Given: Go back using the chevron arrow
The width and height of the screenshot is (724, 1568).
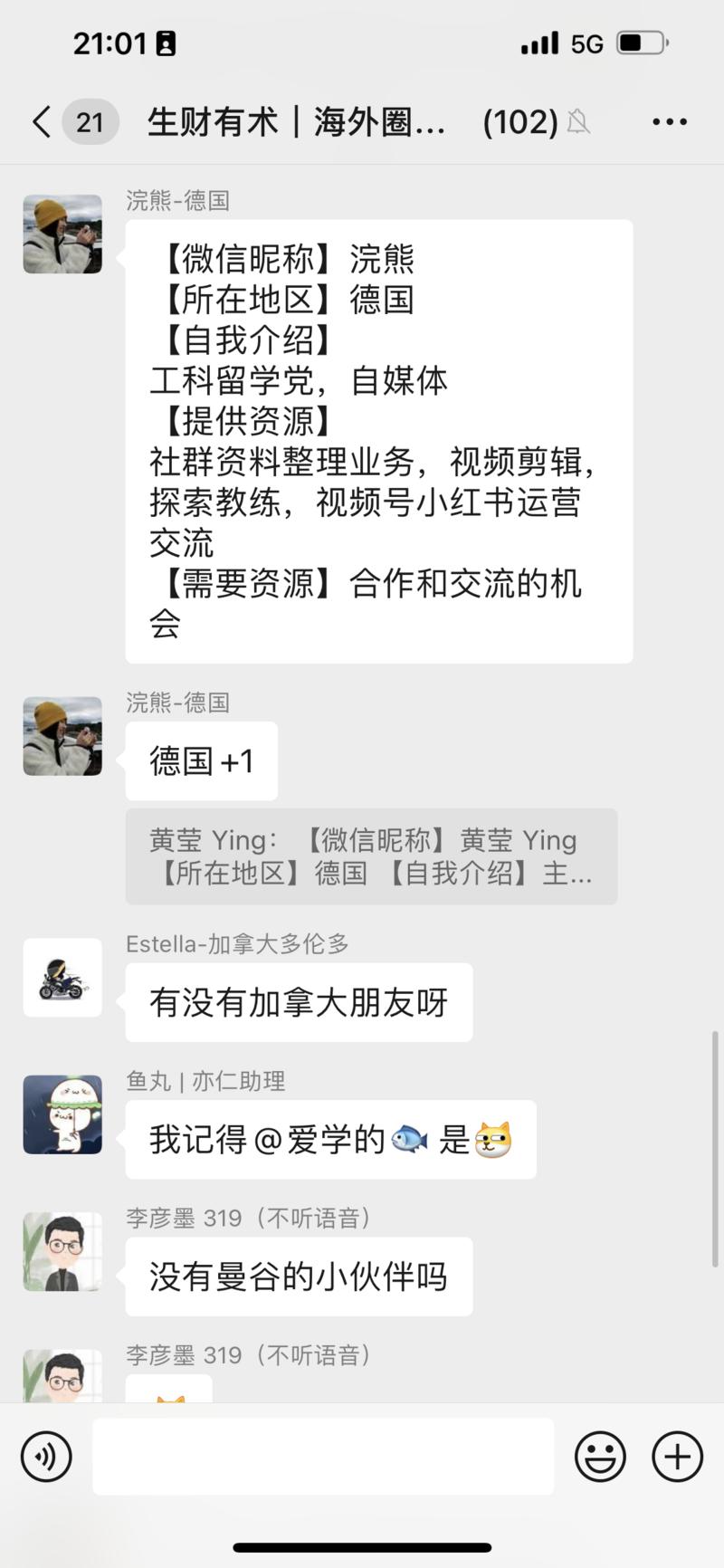Looking at the screenshot, I should pyautogui.click(x=40, y=121).
